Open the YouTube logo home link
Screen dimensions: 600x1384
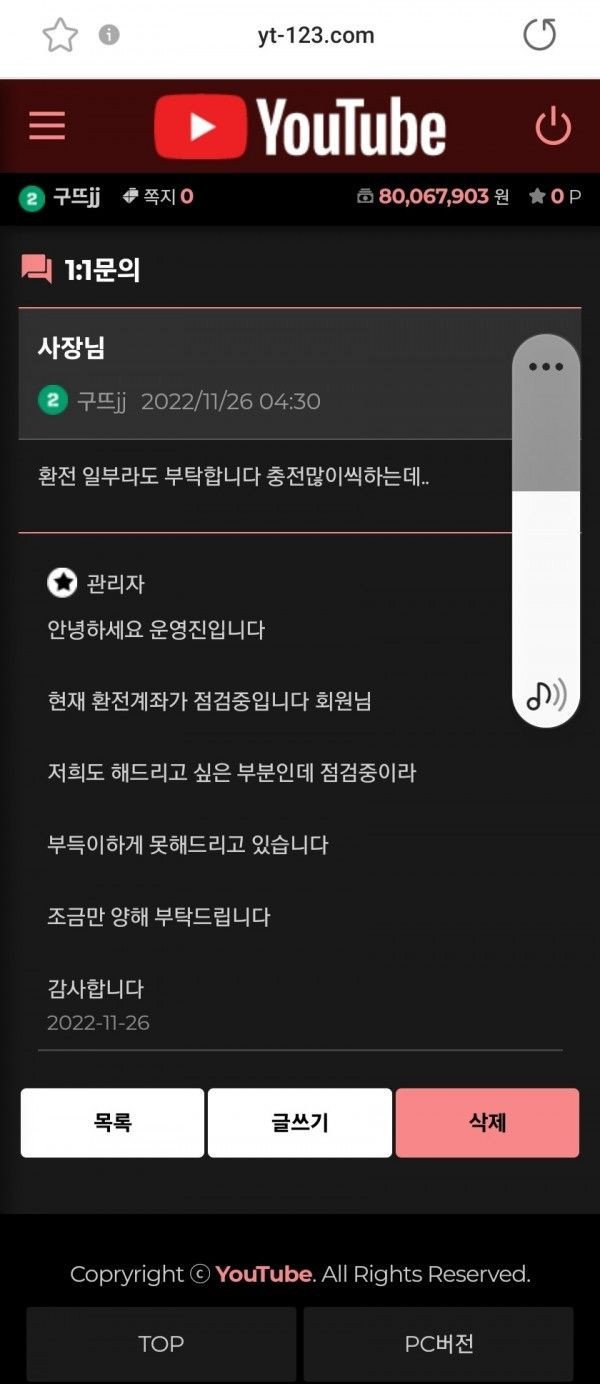tap(300, 127)
